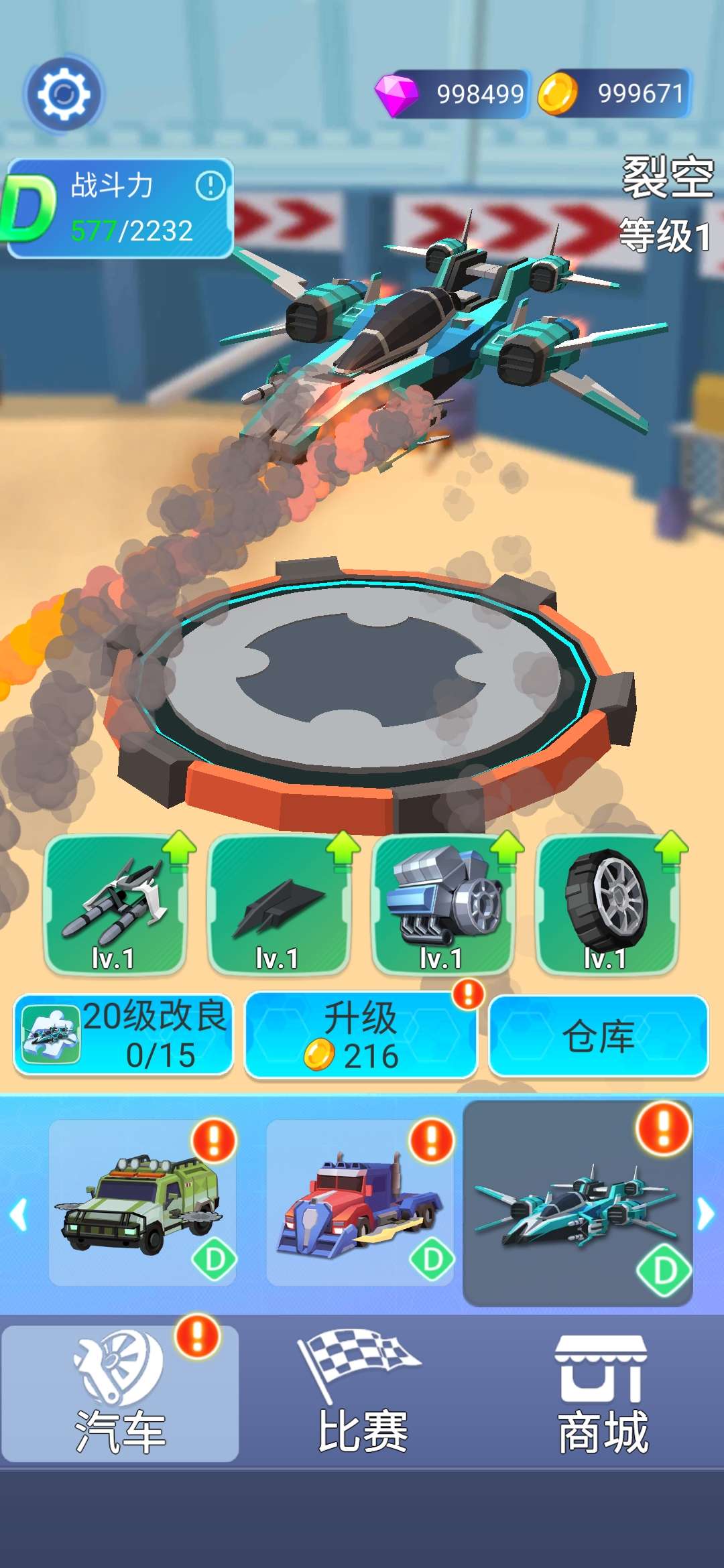Open the settings gear
Viewport: 724px width, 1568px height.
pos(64,94)
